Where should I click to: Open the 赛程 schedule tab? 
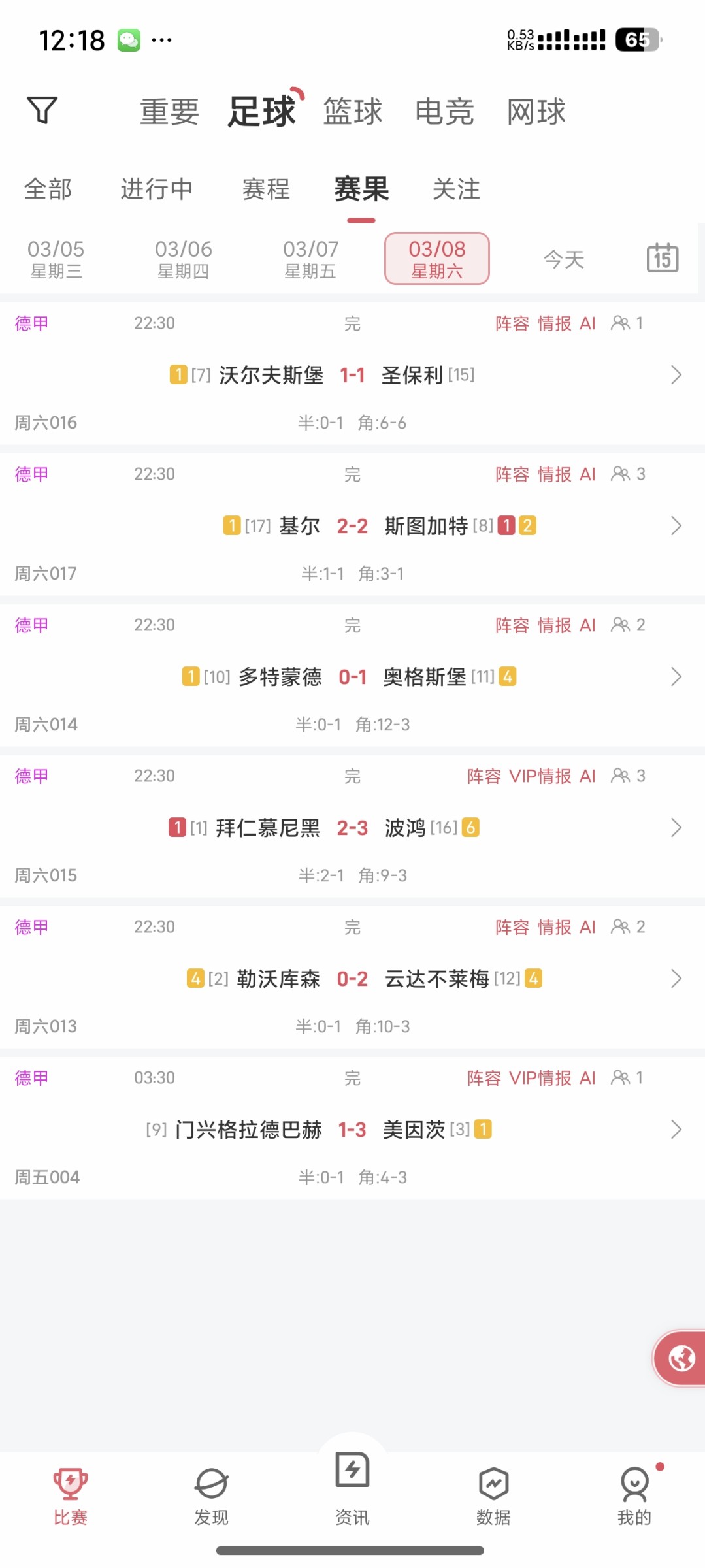click(x=266, y=189)
